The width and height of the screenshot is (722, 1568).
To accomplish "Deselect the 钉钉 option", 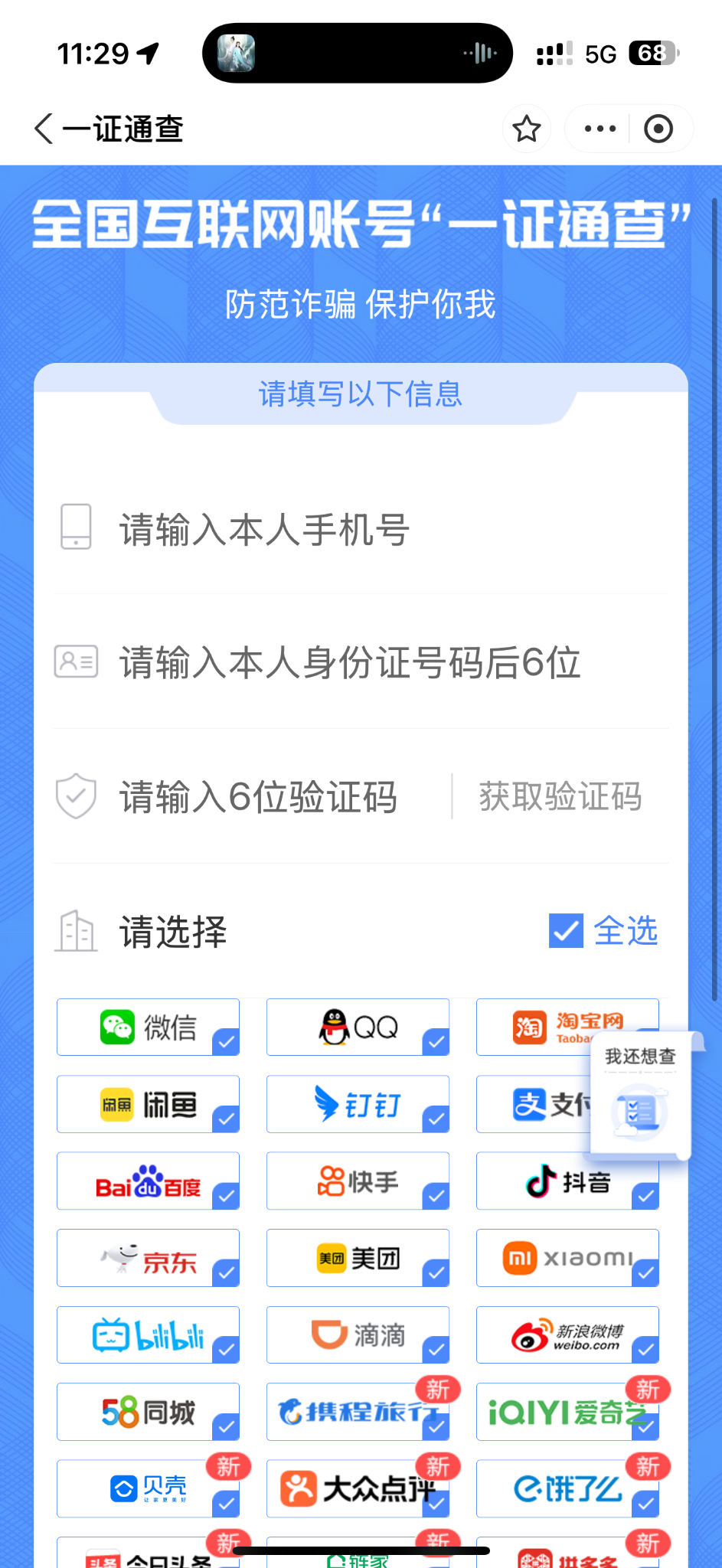I will [x=358, y=1105].
